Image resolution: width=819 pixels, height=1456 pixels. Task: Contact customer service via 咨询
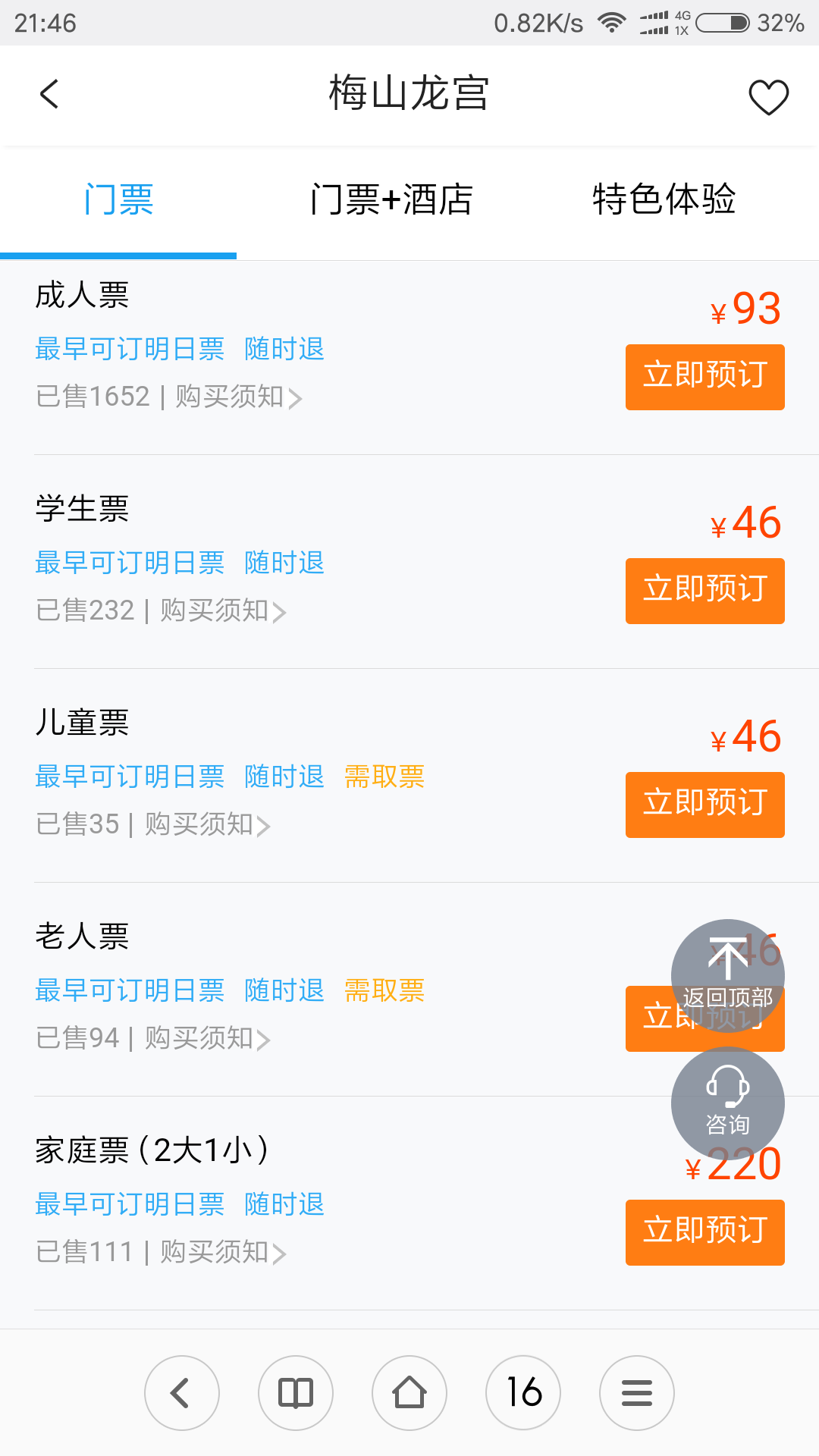(727, 1103)
